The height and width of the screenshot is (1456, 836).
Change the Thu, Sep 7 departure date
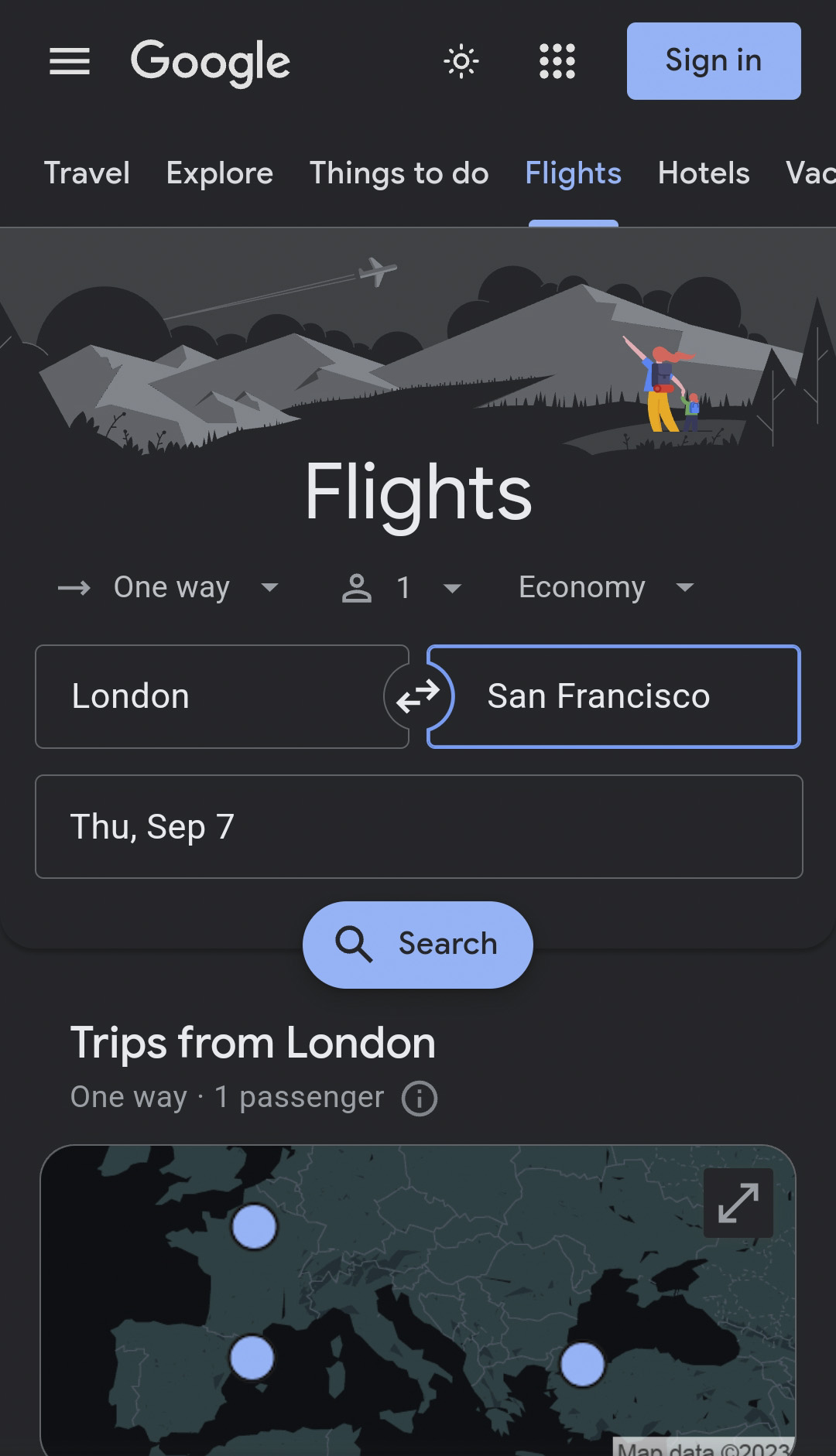418,826
